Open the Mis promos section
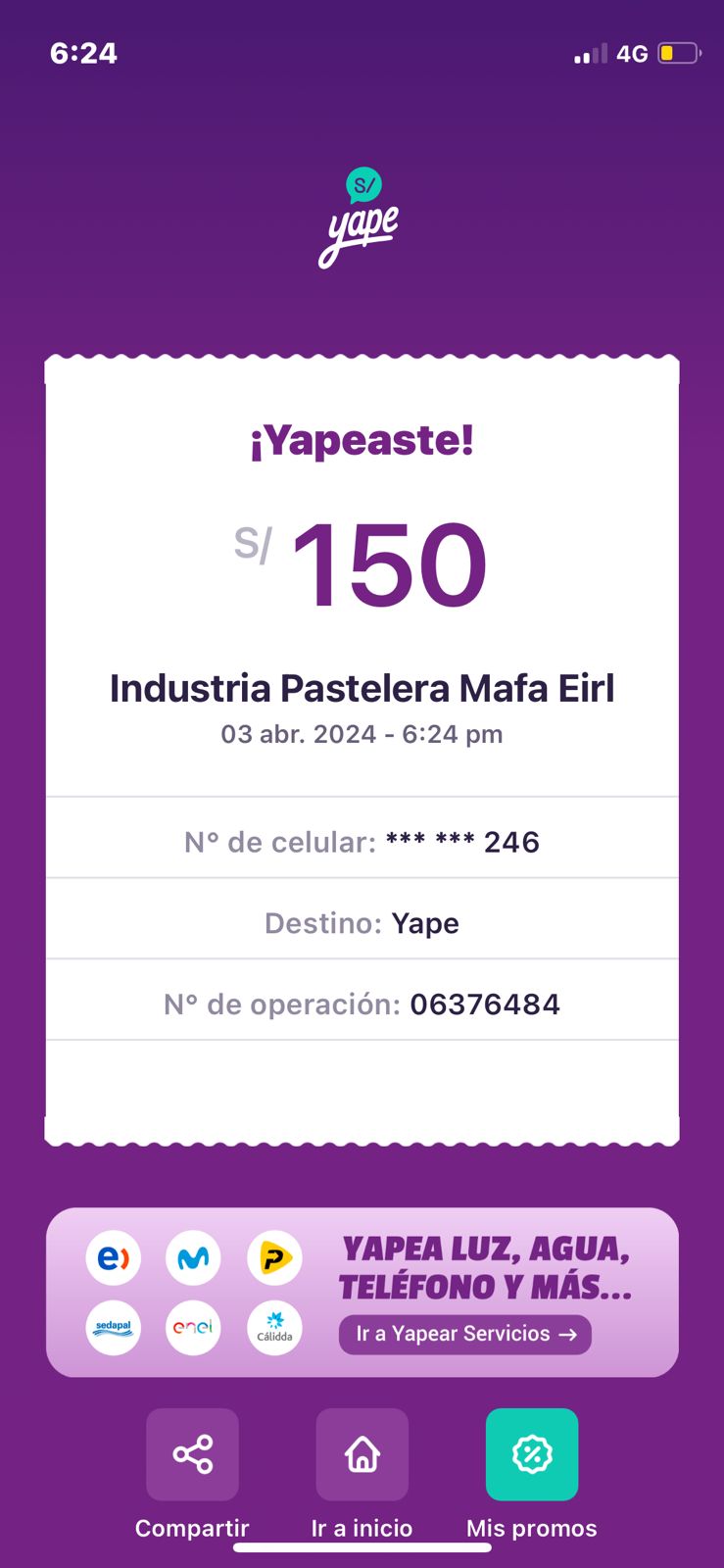 532,1454
